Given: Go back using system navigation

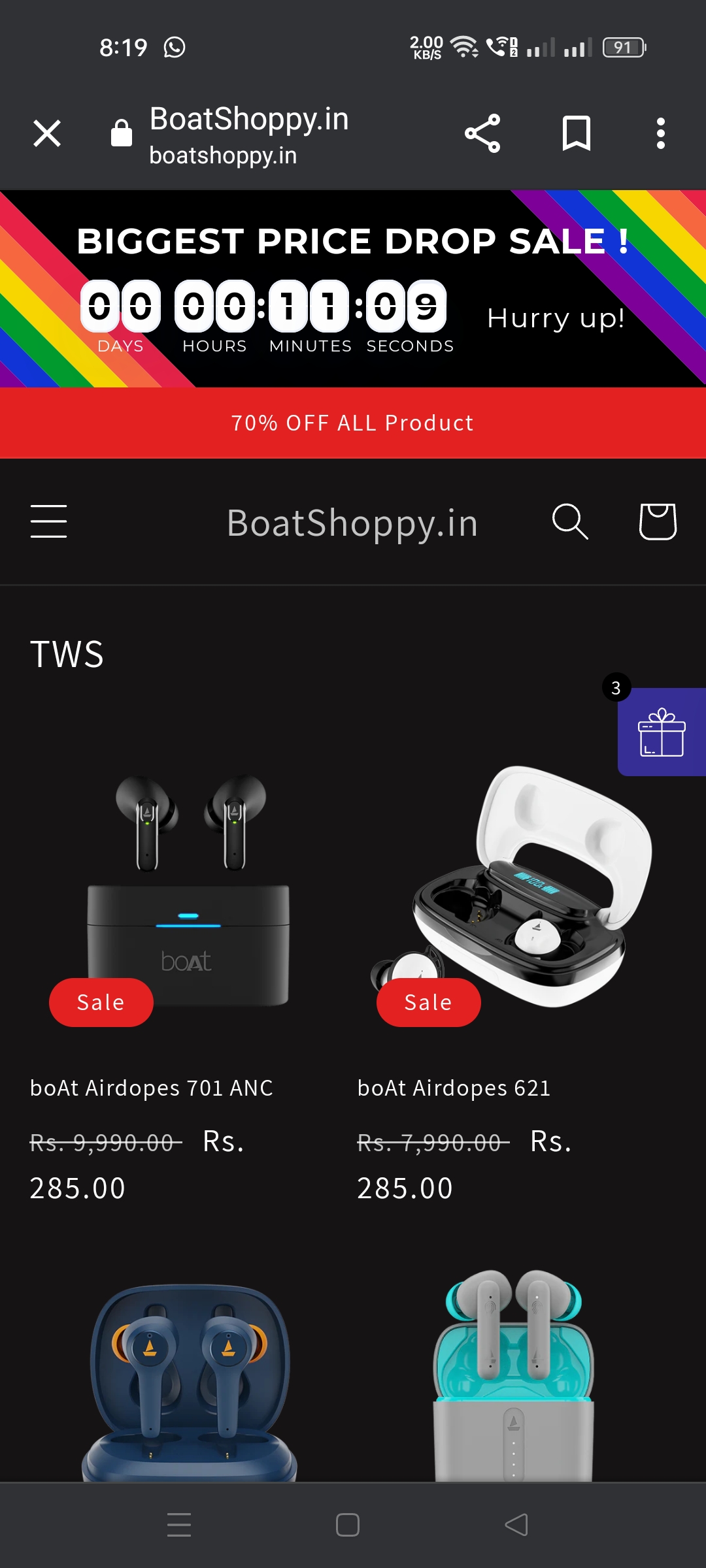Looking at the screenshot, I should 516,1525.
